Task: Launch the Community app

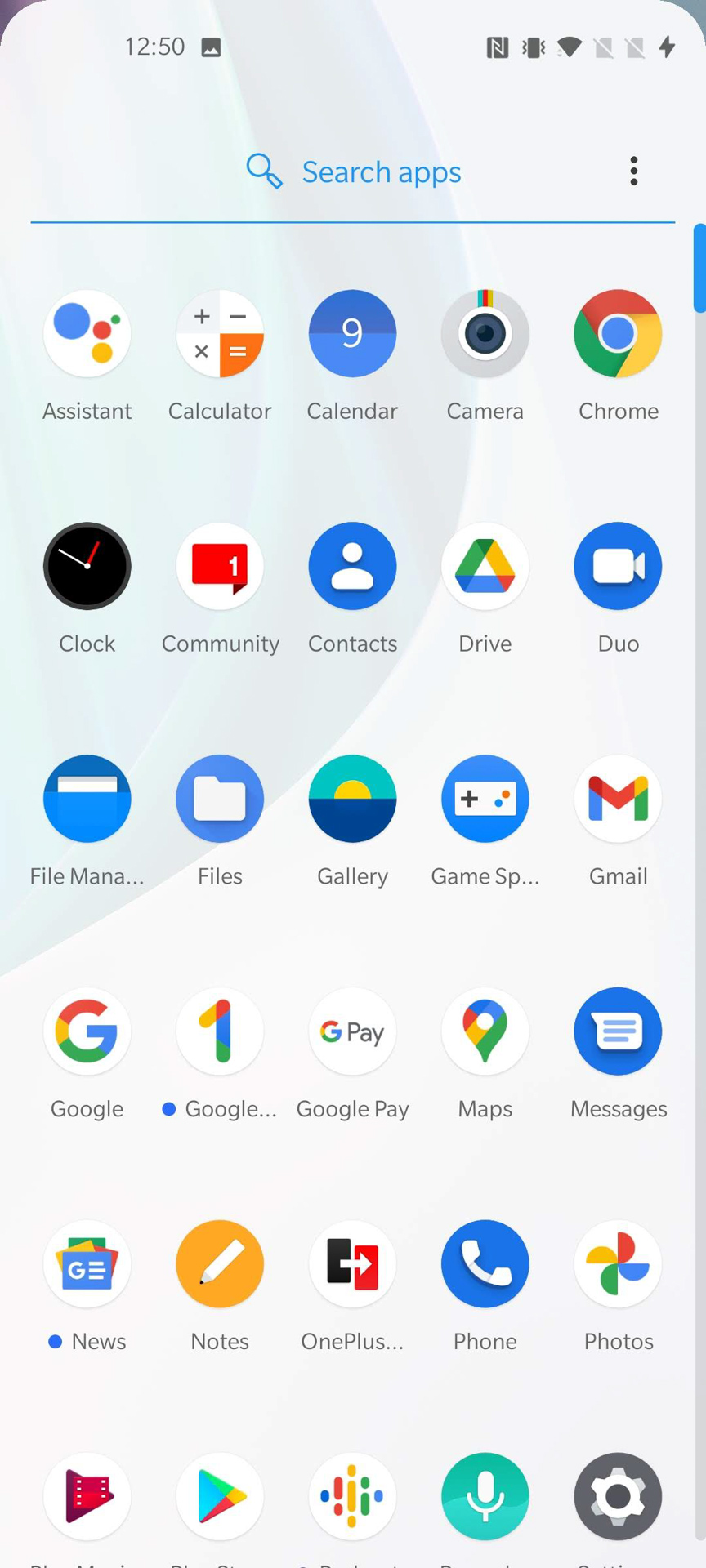Action: tap(220, 567)
